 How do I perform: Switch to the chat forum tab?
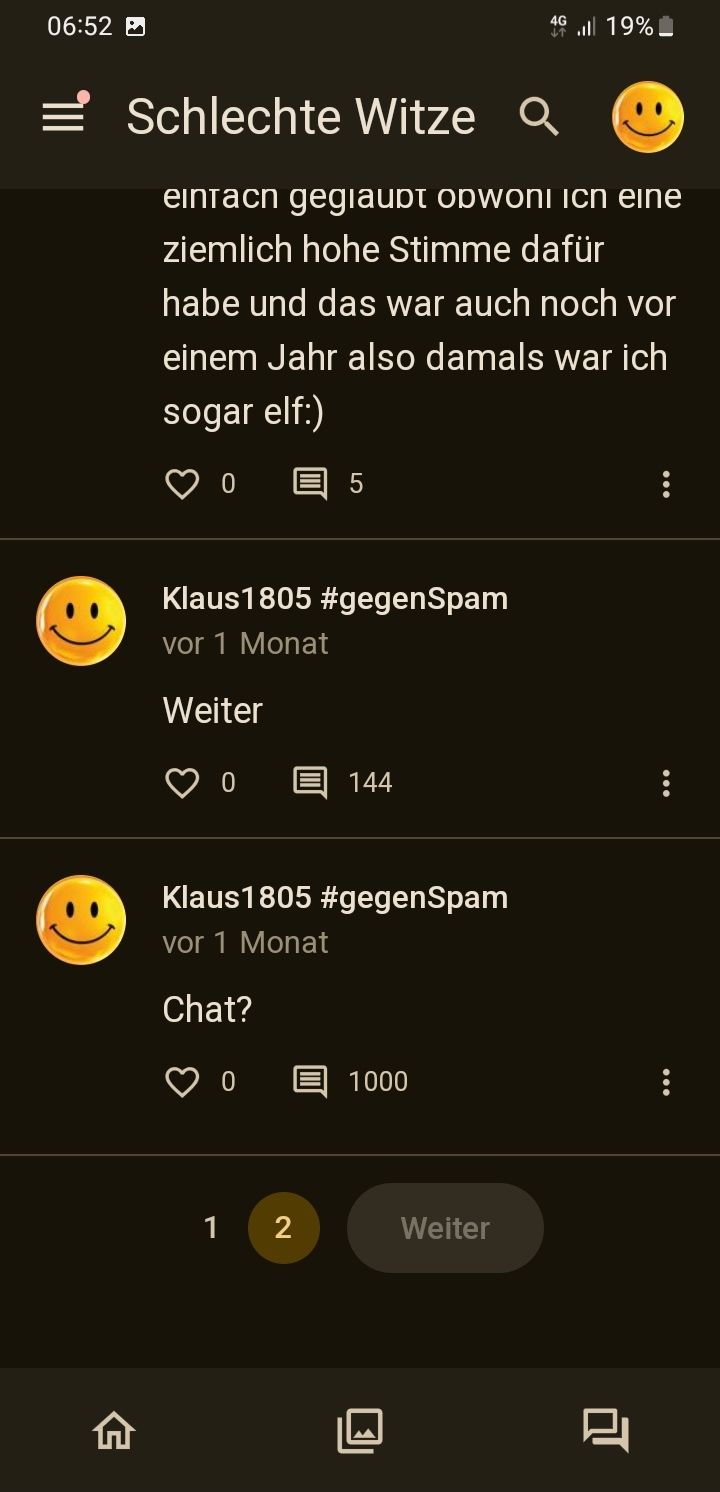click(x=606, y=1430)
